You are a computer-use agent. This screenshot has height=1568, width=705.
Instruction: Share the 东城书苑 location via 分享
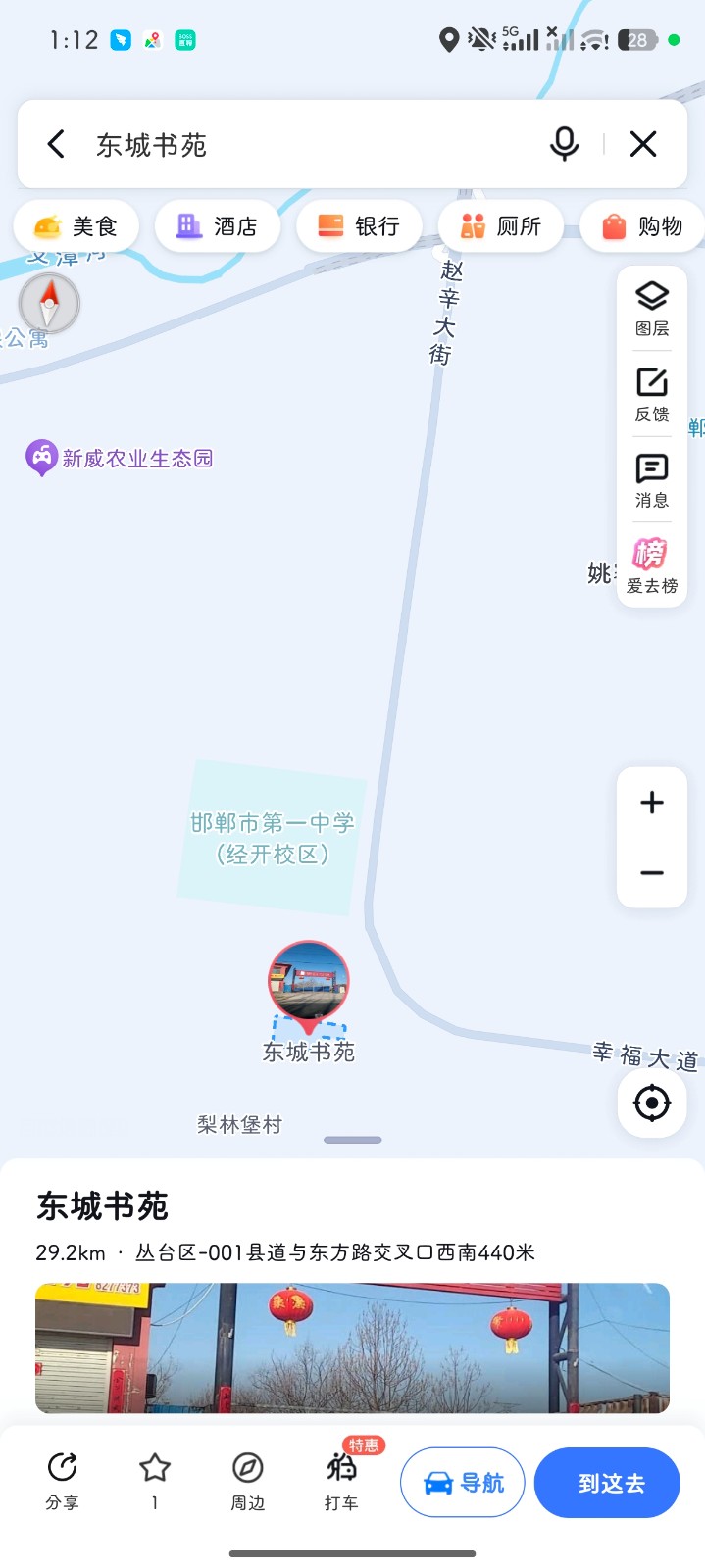click(x=62, y=1481)
